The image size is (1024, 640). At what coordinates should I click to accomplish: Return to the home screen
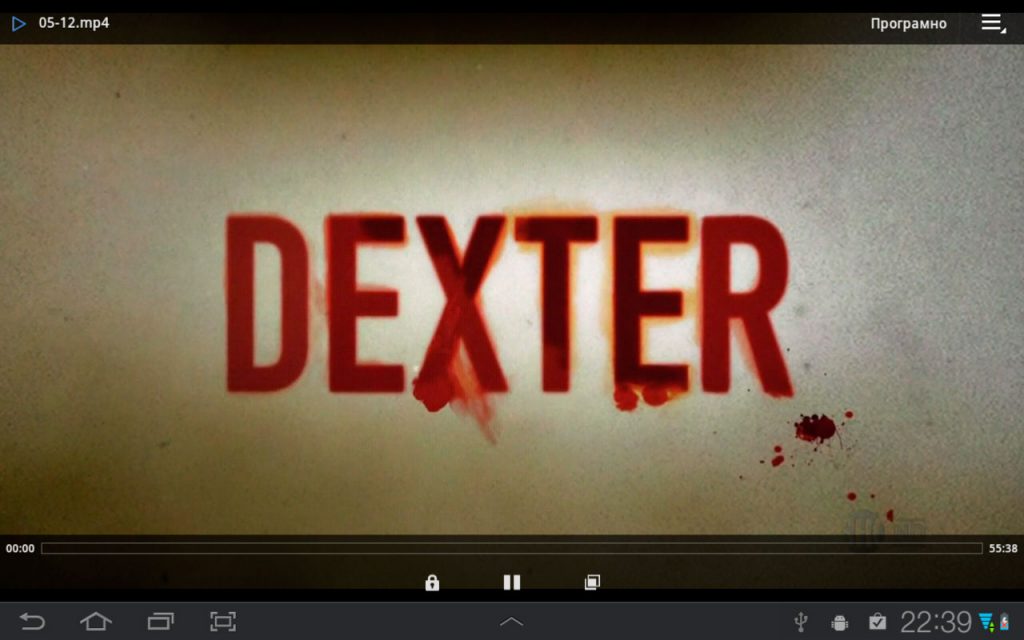click(96, 621)
